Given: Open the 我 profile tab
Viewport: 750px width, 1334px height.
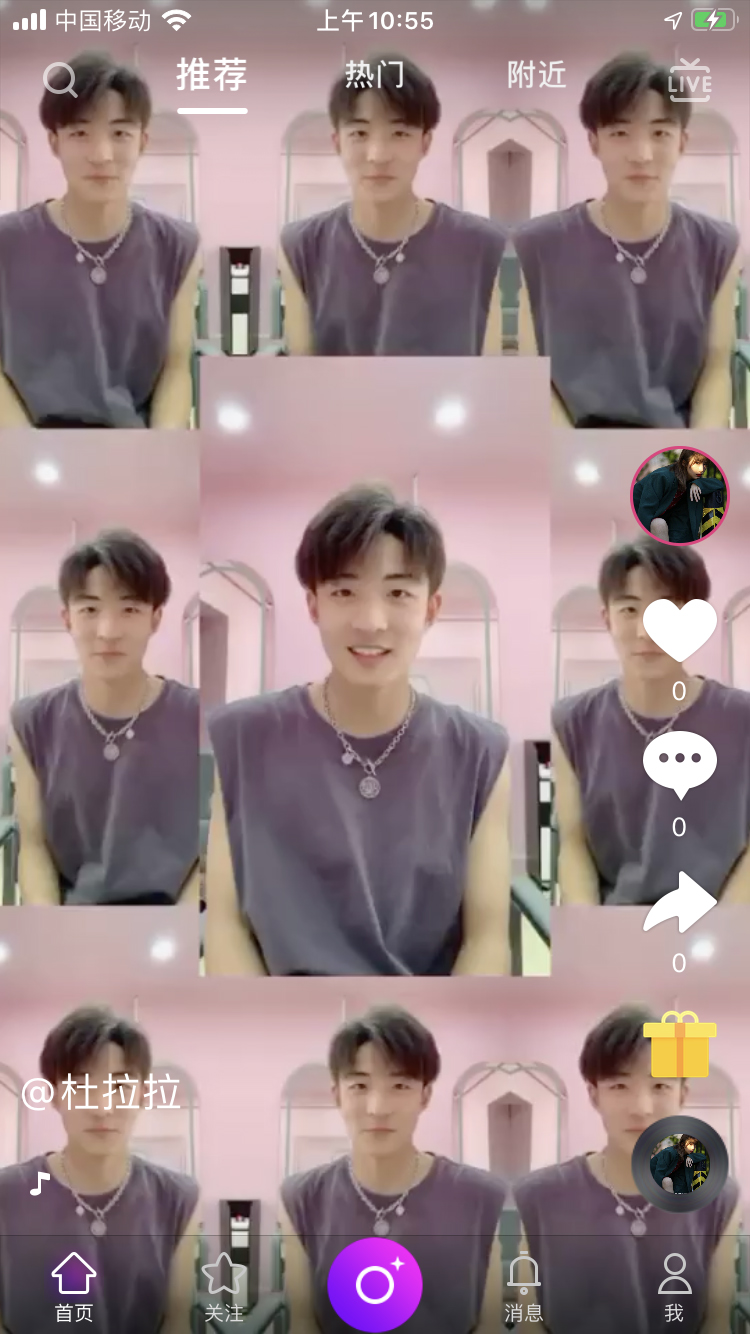Looking at the screenshot, I should point(675,1287).
